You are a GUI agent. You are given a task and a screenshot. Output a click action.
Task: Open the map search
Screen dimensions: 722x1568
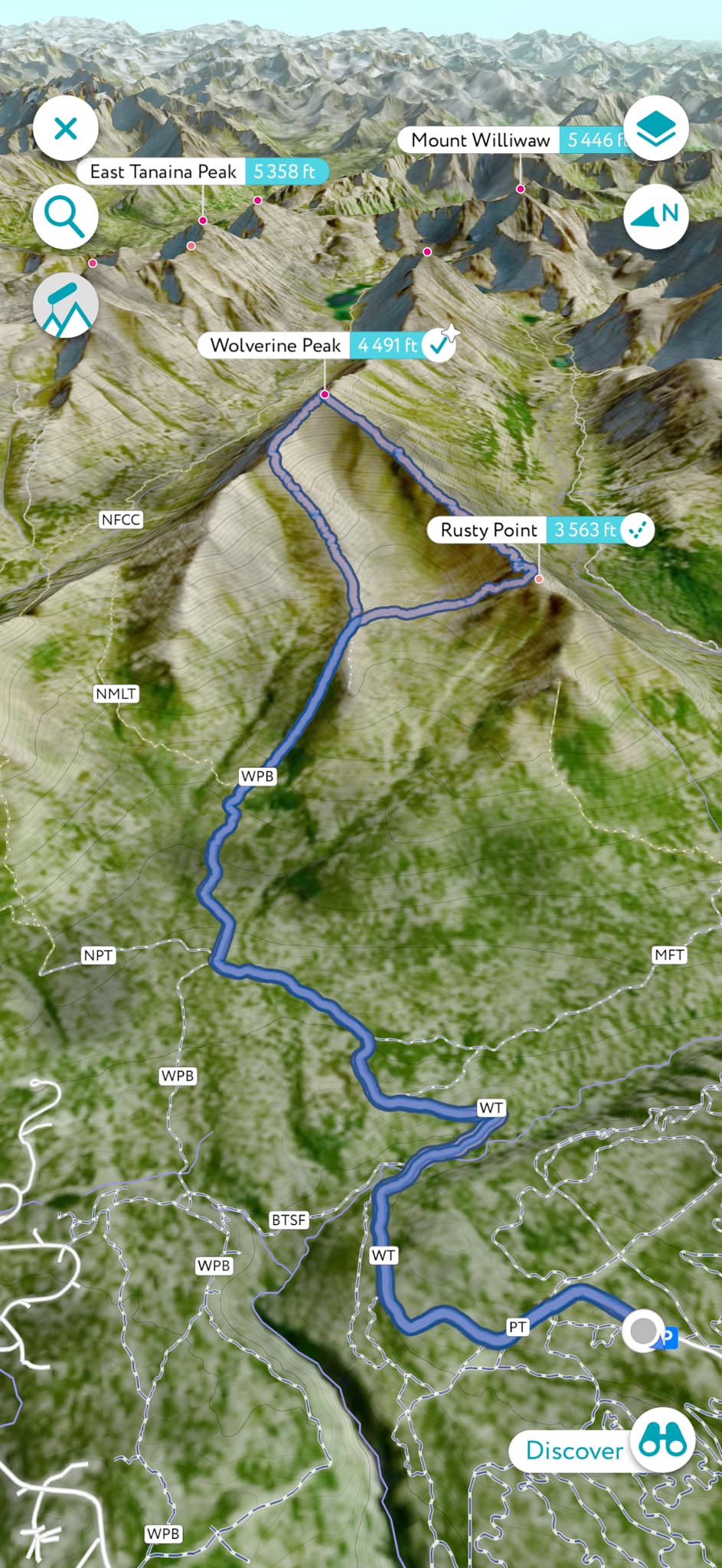(x=66, y=216)
